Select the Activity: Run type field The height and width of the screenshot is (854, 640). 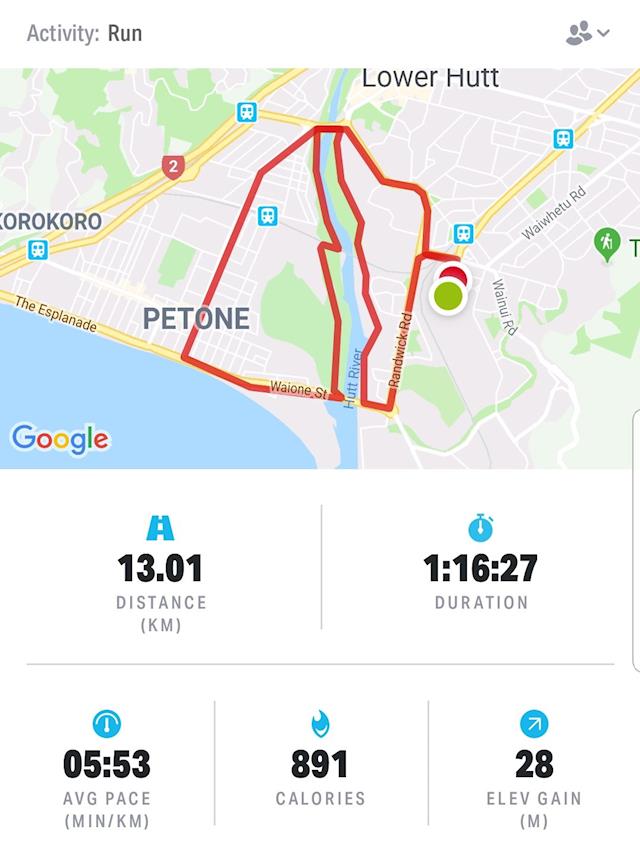[85, 33]
